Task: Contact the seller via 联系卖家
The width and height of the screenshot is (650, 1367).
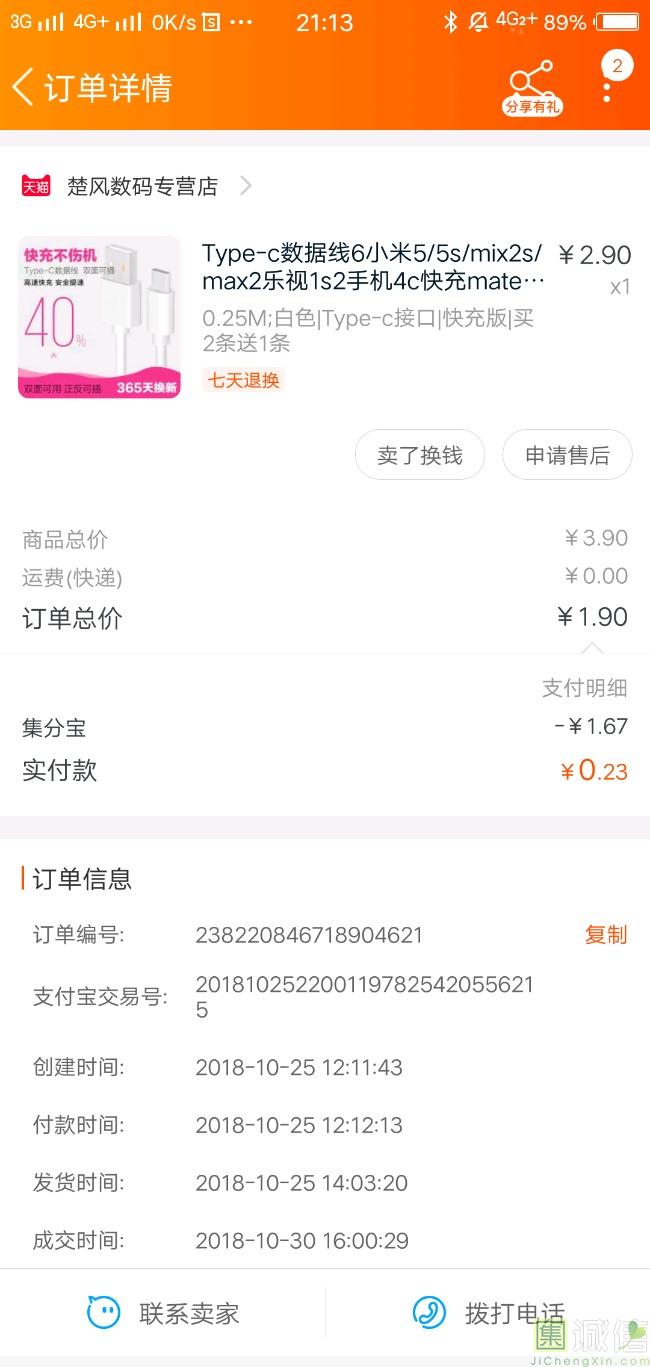Action: [163, 1313]
